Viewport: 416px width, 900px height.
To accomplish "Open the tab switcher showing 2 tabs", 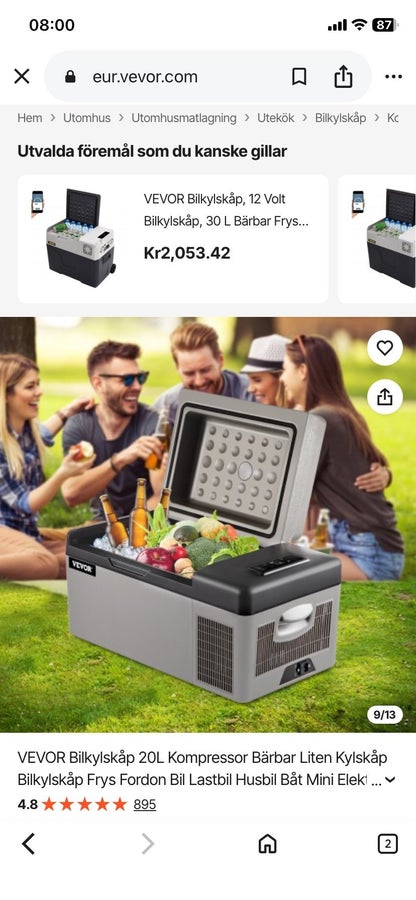I will [388, 844].
